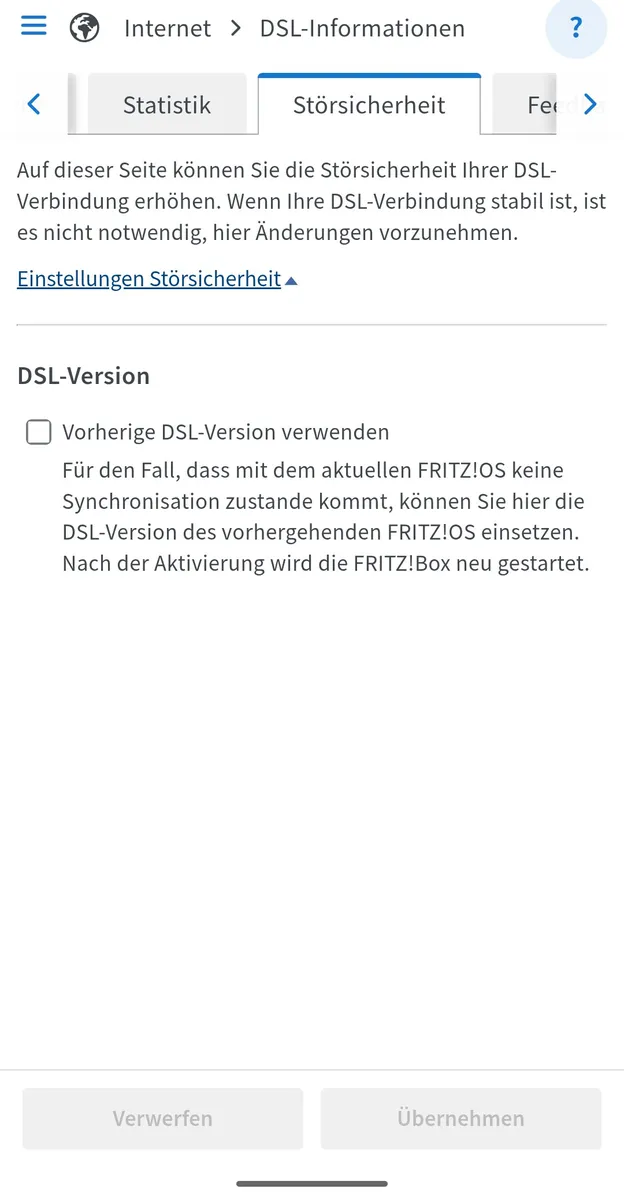Select the Störsicherheit tab
This screenshot has width=624, height=1200.
(x=369, y=105)
